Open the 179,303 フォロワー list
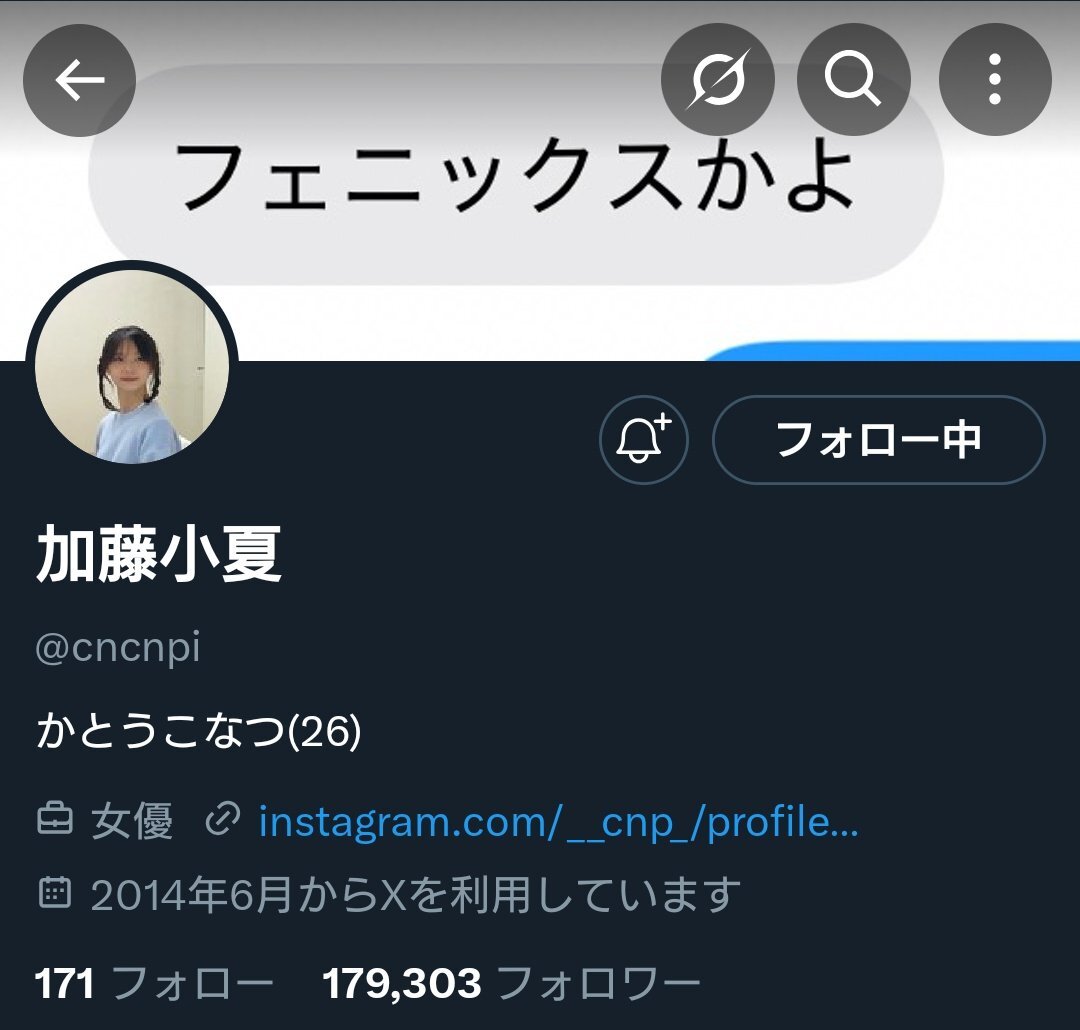The width and height of the screenshot is (1080, 1030). pos(511,985)
